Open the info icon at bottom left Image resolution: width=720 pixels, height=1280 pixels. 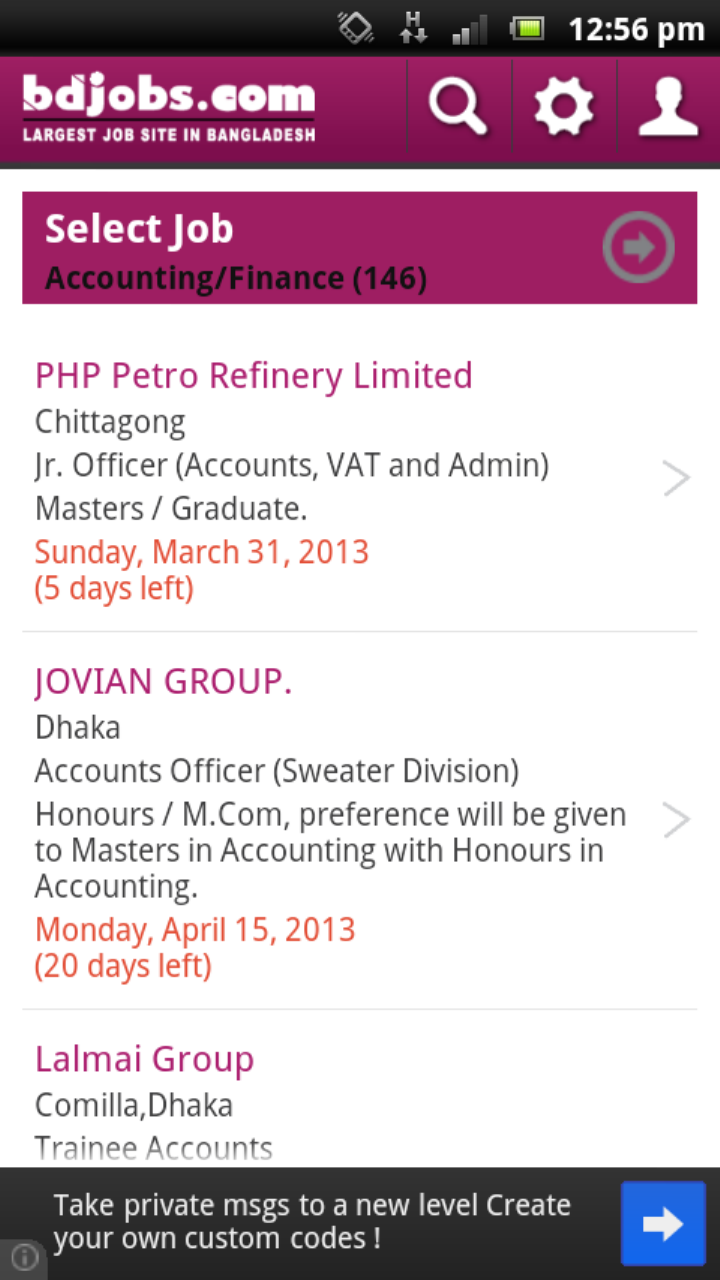coord(24,1256)
